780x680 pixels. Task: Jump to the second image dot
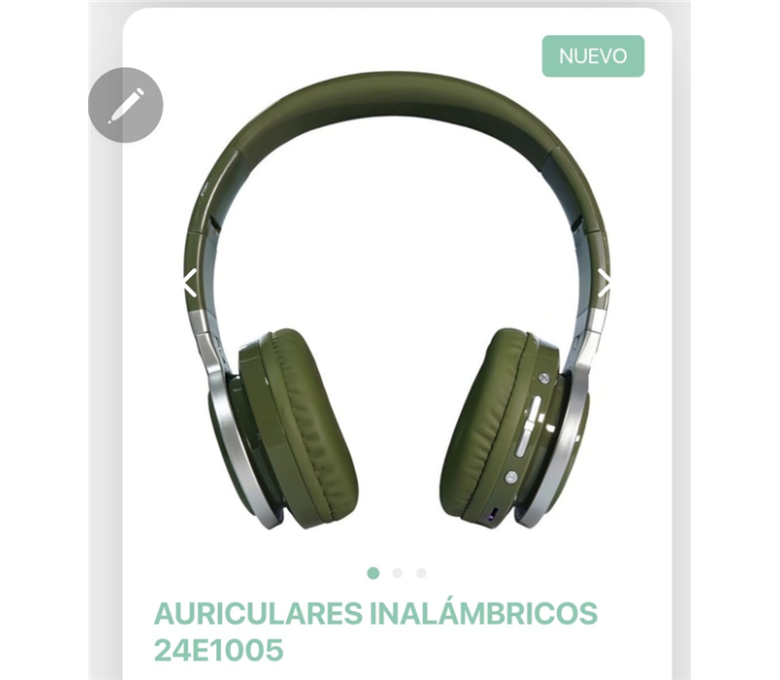(x=397, y=573)
